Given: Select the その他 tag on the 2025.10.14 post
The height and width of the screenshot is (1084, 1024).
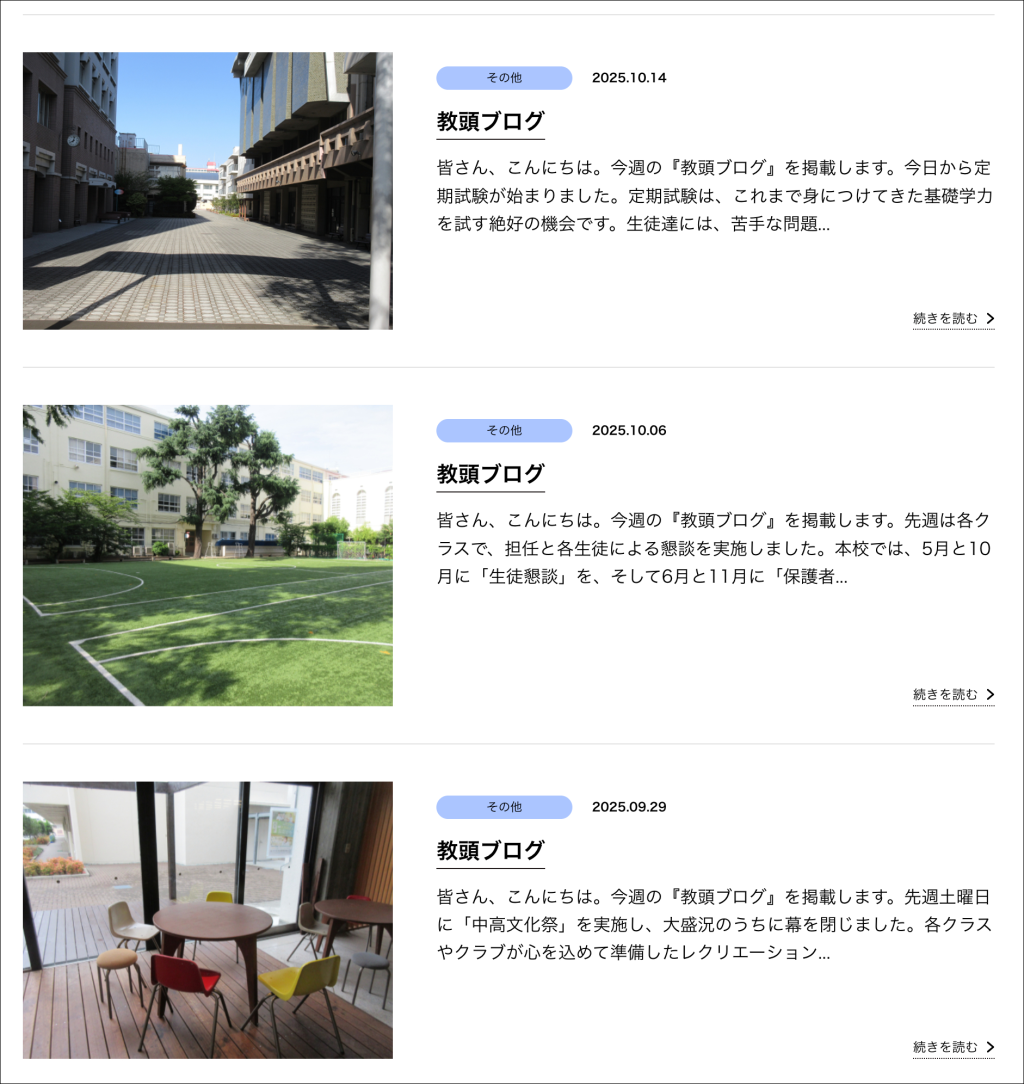Looking at the screenshot, I should [504, 78].
